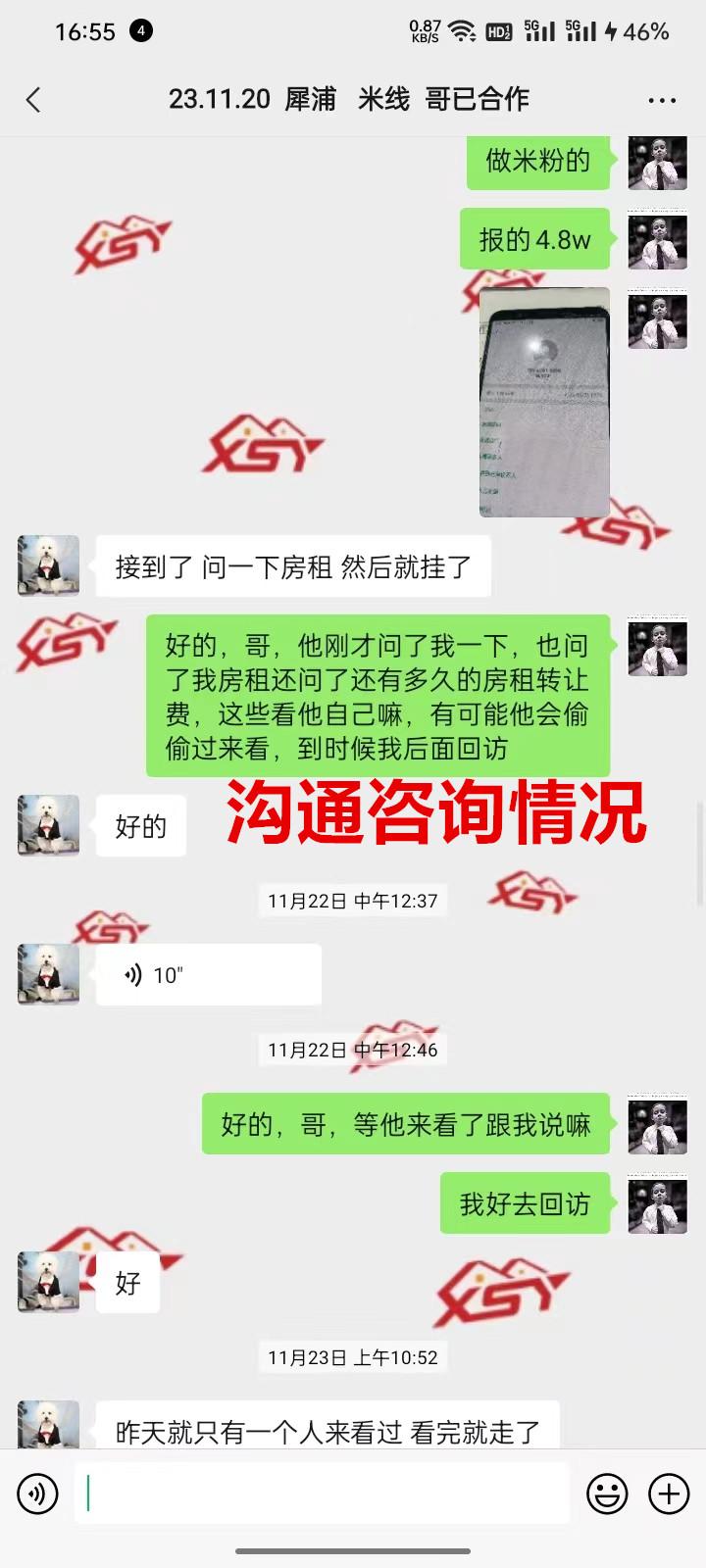Play the 10-second voice message
The height and width of the screenshot is (1568, 706).
coord(208,975)
